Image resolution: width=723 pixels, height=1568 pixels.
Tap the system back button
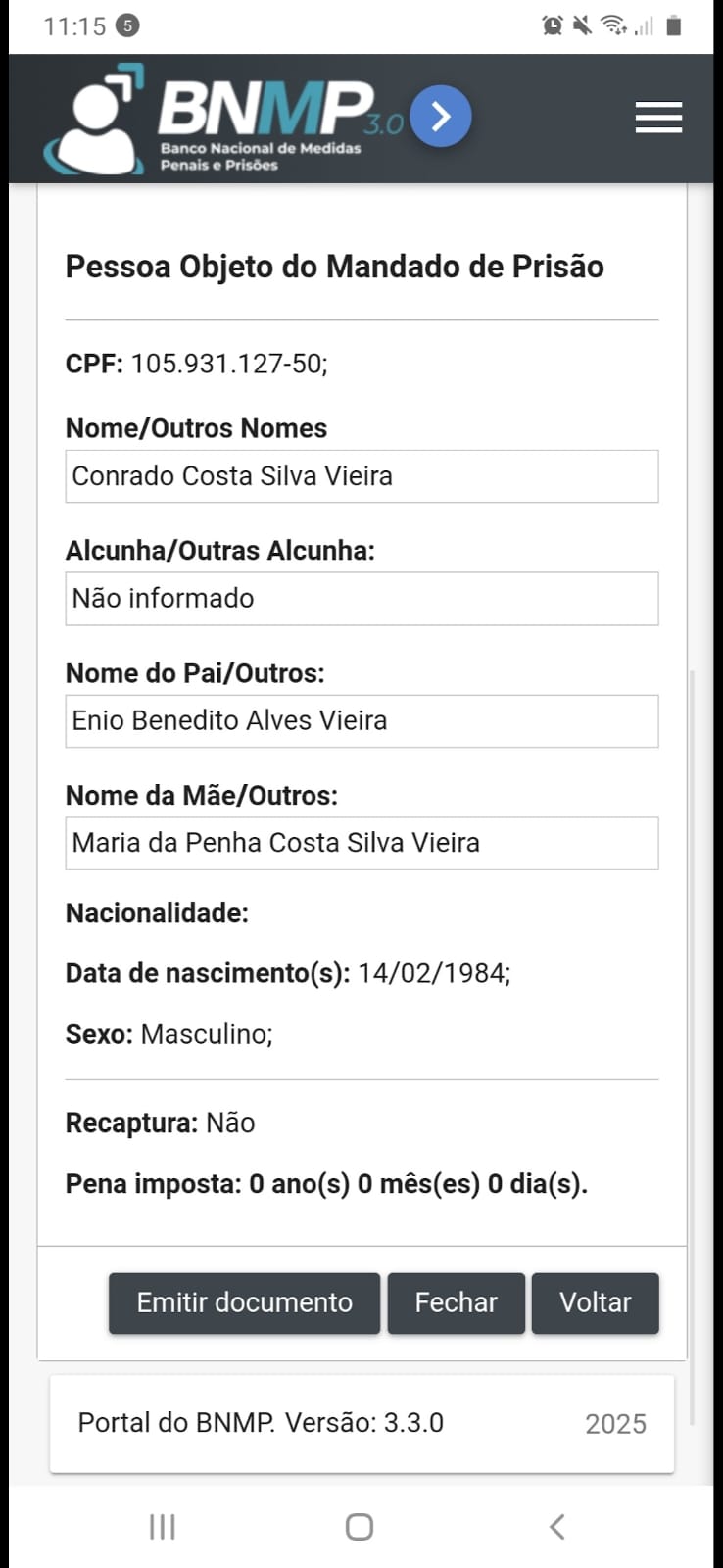tap(556, 1526)
